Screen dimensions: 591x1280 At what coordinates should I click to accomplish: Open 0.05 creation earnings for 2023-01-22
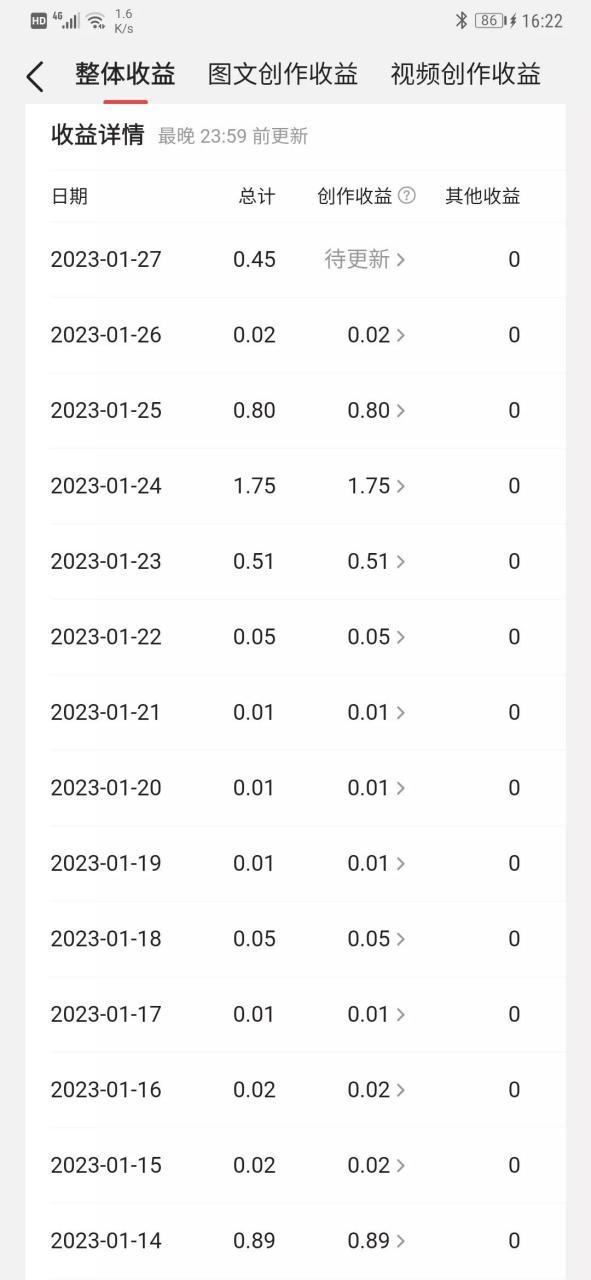pyautogui.click(x=376, y=637)
